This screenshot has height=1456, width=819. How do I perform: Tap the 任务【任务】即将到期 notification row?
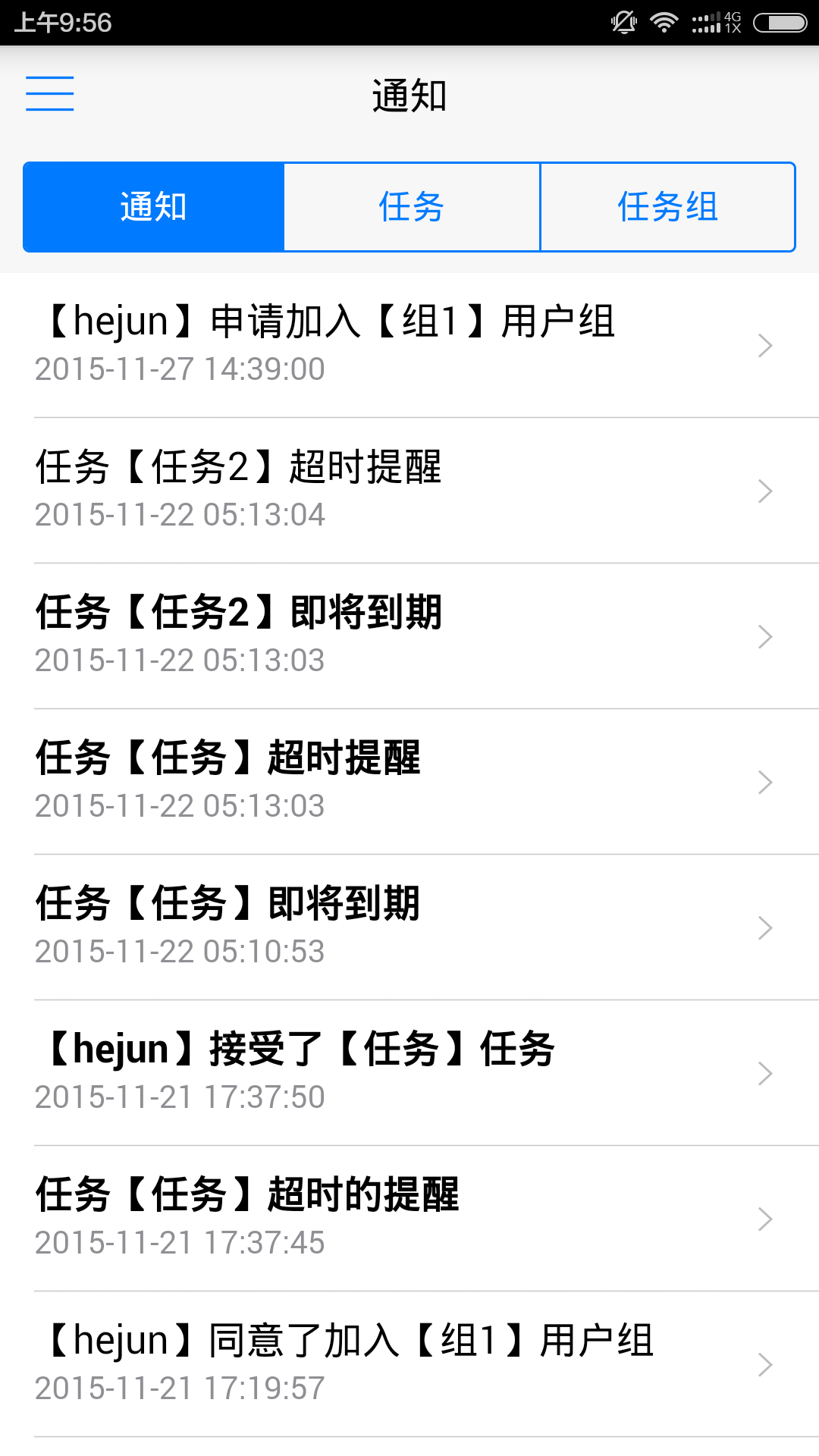[x=227, y=902]
